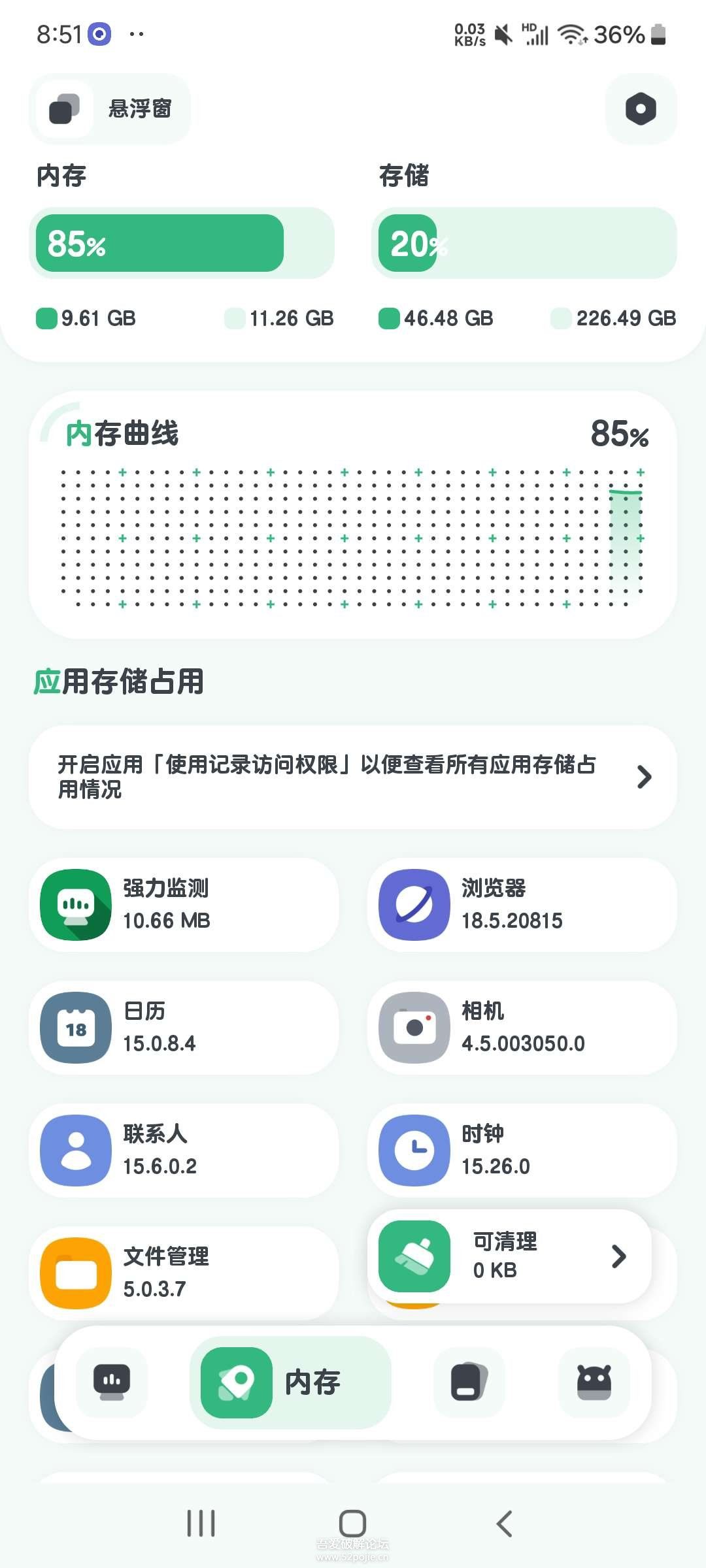Switch to the Android robot tab
706x1568 pixels.
pyautogui.click(x=594, y=1382)
